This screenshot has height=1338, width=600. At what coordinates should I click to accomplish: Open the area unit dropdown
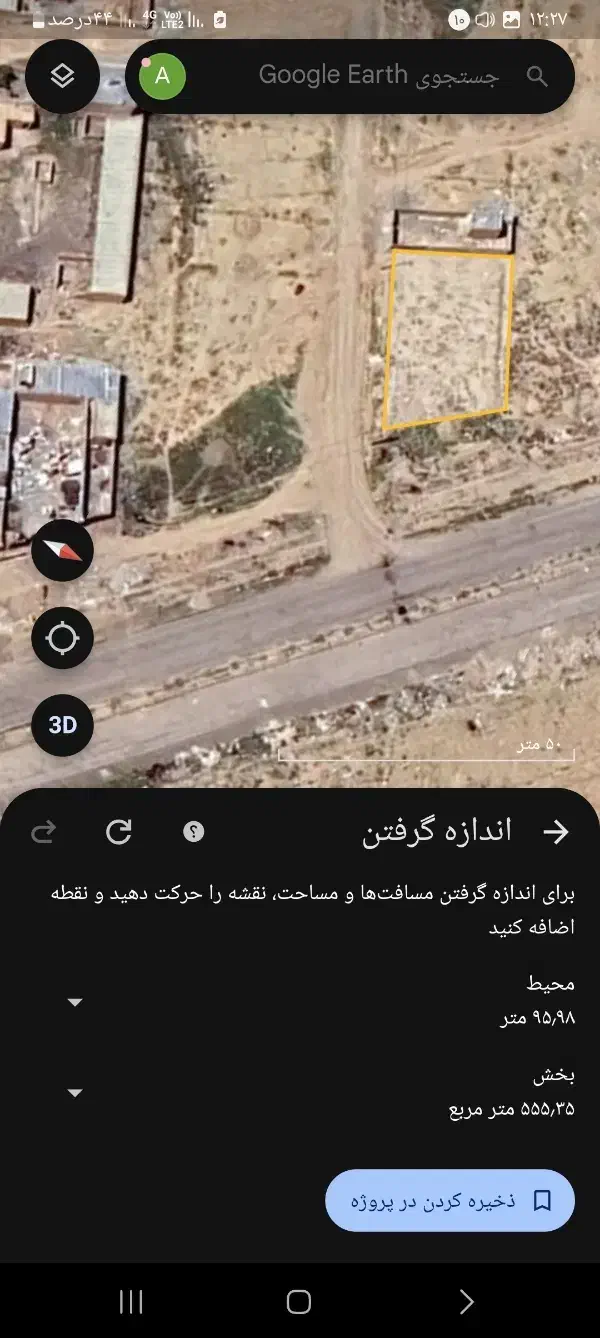[x=75, y=1093]
